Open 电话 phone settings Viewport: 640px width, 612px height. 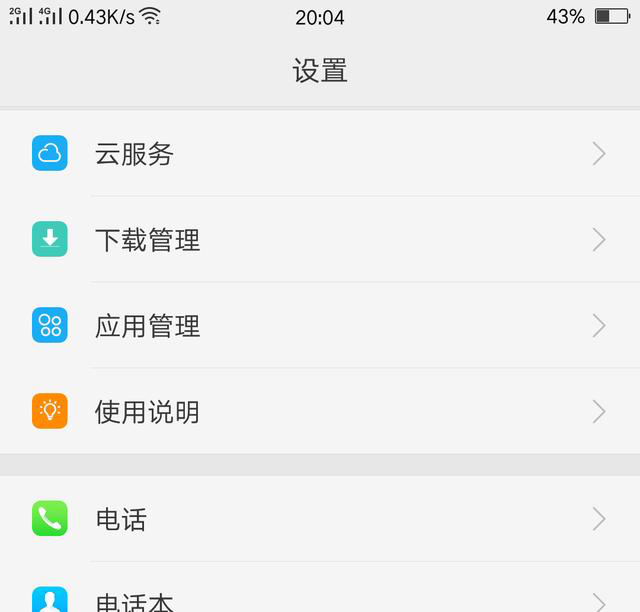320,519
